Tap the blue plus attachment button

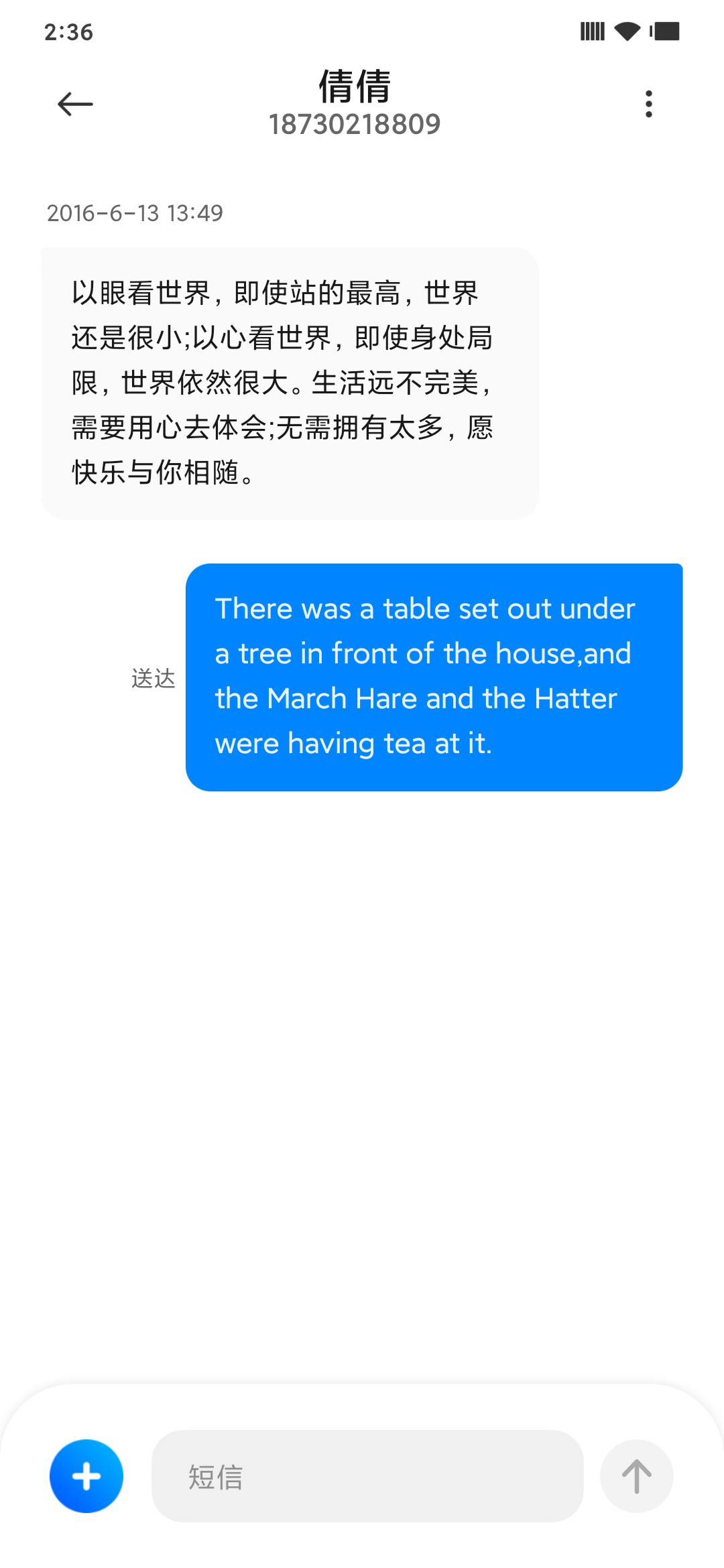86,1476
